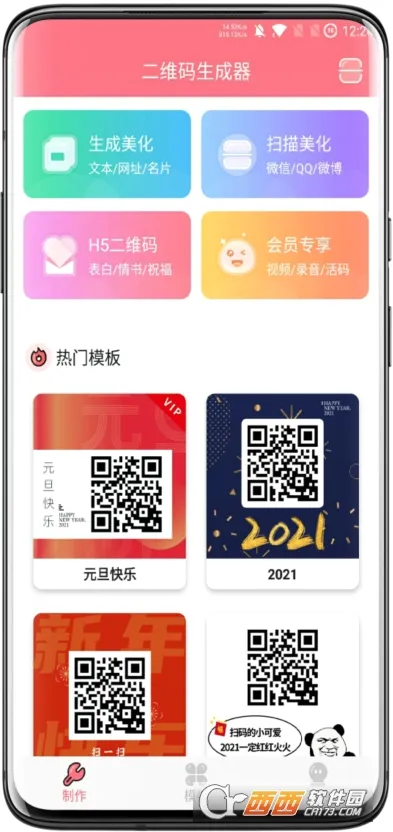
Task: Open 扫描美化 card
Action: tap(285, 154)
